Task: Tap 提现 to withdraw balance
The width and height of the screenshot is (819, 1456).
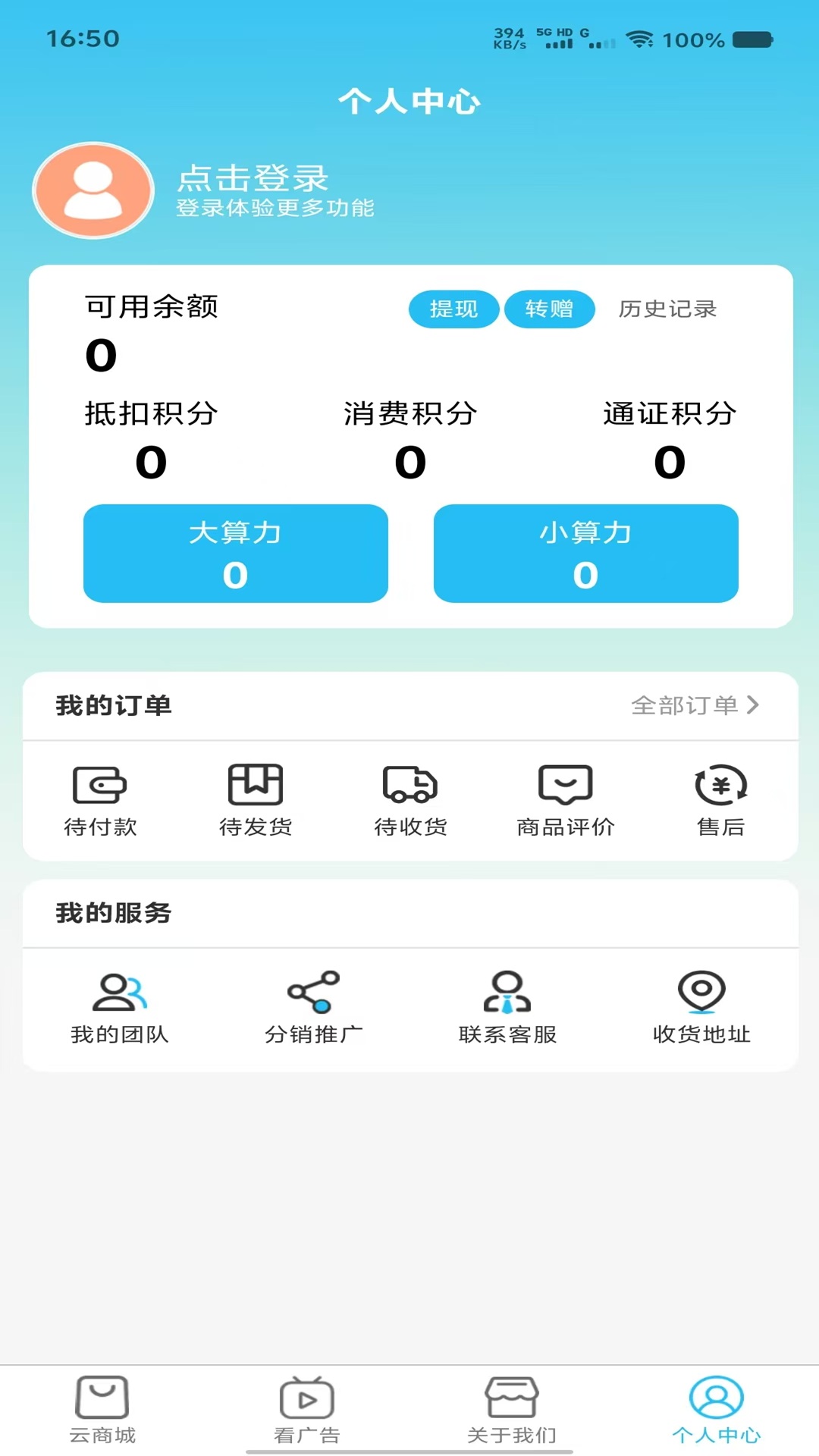Action: click(x=453, y=309)
